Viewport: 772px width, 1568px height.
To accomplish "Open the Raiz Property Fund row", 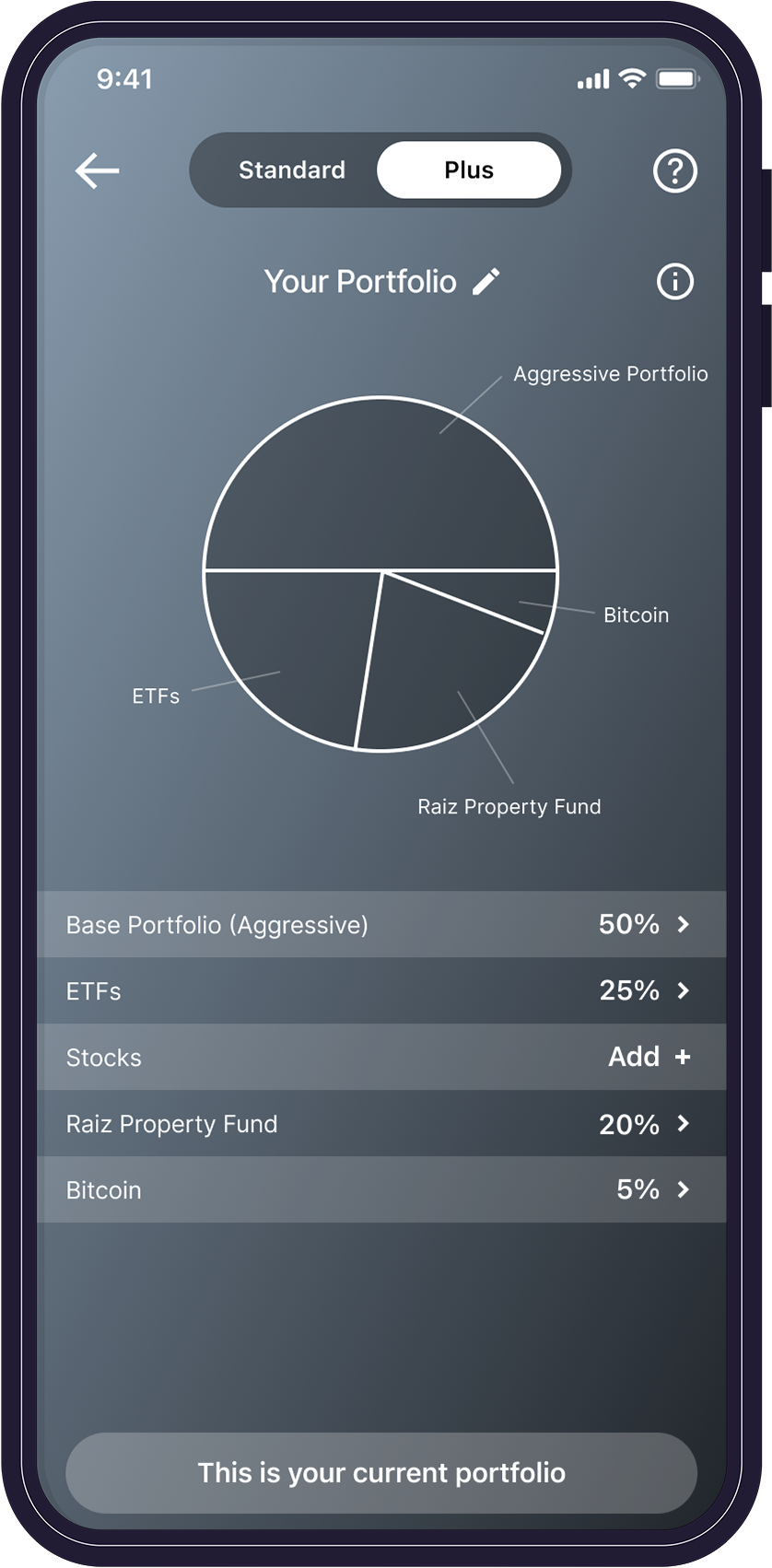I will point(381,1123).
